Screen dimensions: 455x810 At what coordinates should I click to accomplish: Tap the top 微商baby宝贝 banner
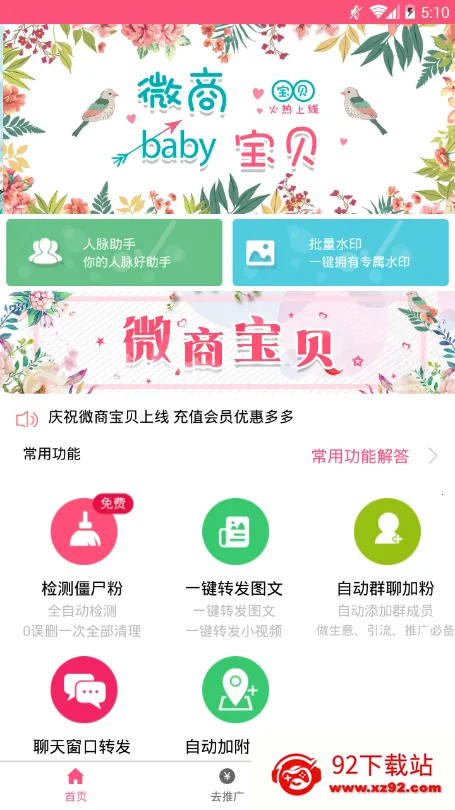point(227,119)
